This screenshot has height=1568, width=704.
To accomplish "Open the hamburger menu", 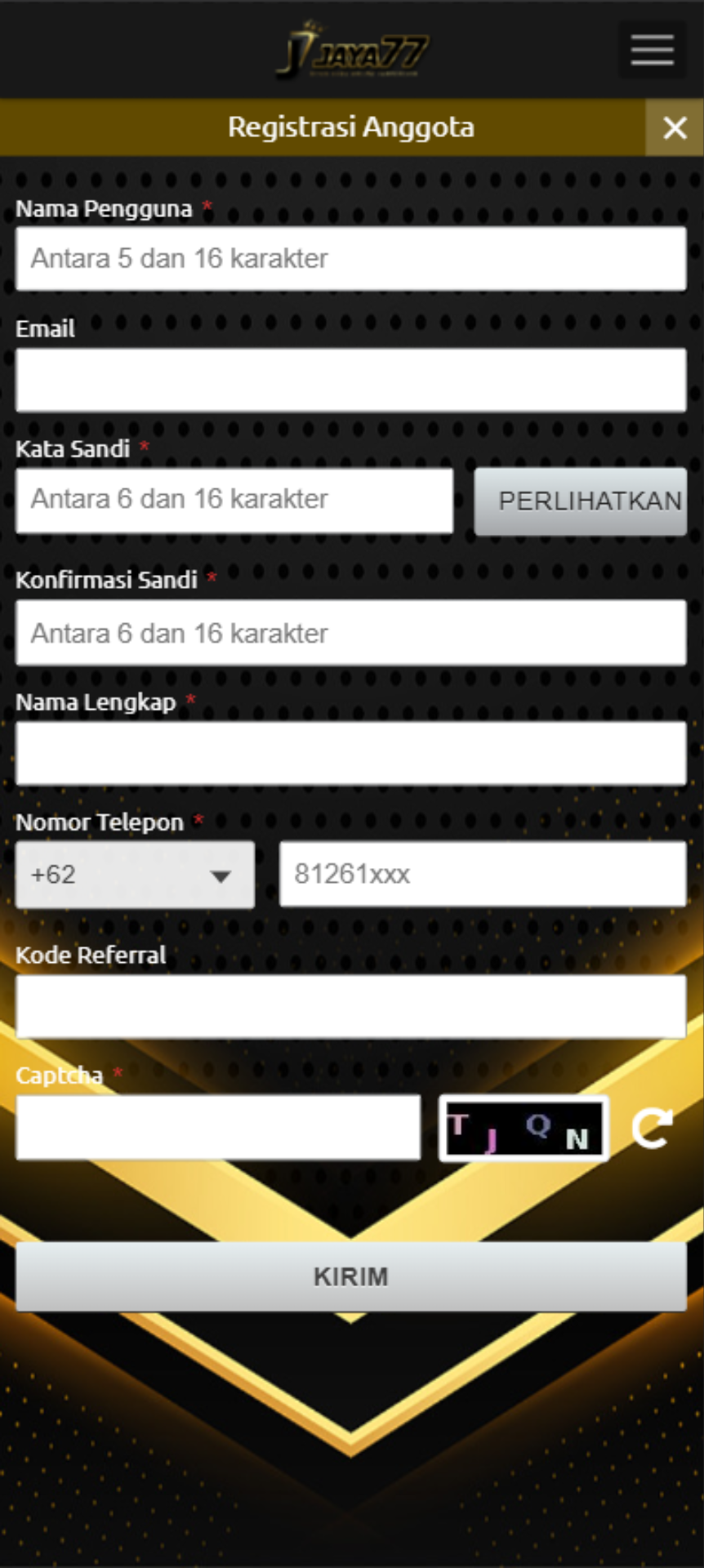I will pyautogui.click(x=652, y=50).
